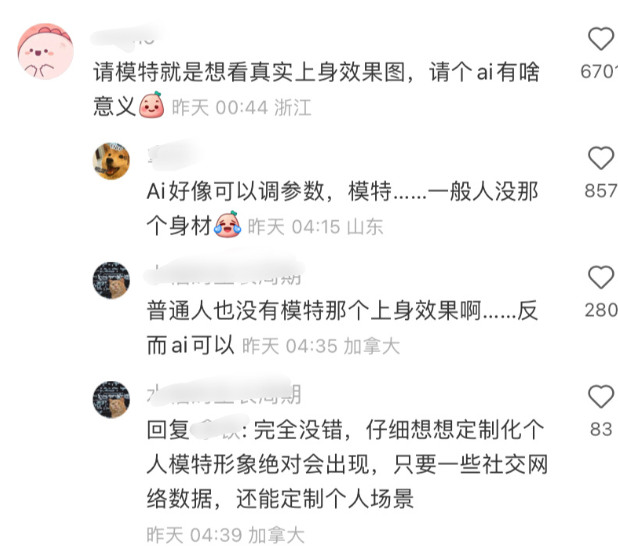Like the reply saying 普通人也没有模特那个上身效果
This screenshot has width=618, height=547.
pos(600,277)
